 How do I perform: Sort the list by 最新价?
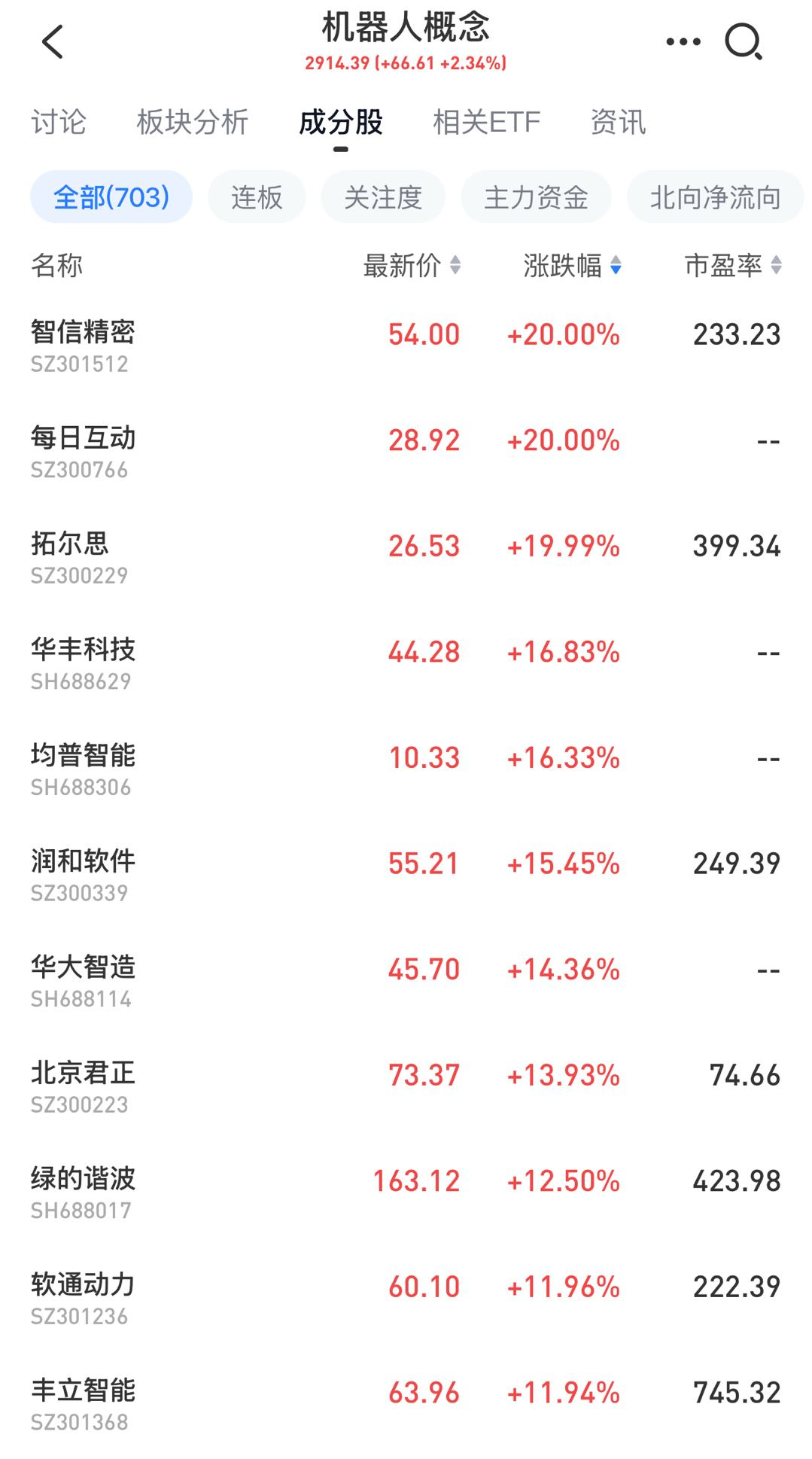(412, 266)
